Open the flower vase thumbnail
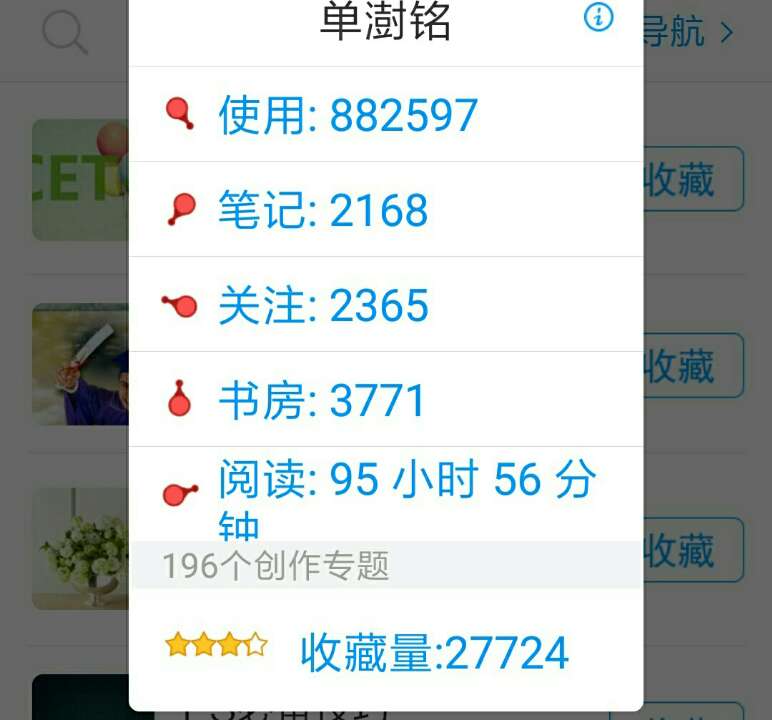This screenshot has width=772, height=720. tap(80, 548)
